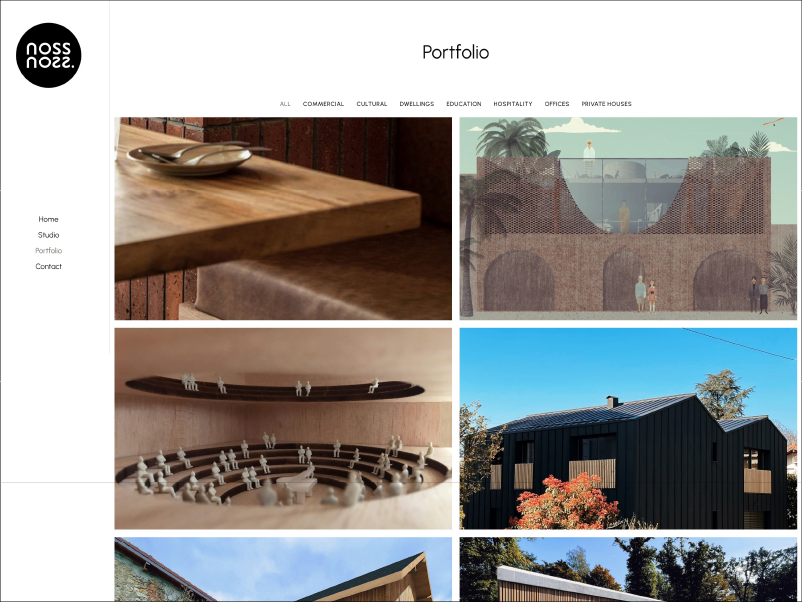Filter projects by Education
802x602 pixels.
tap(463, 104)
